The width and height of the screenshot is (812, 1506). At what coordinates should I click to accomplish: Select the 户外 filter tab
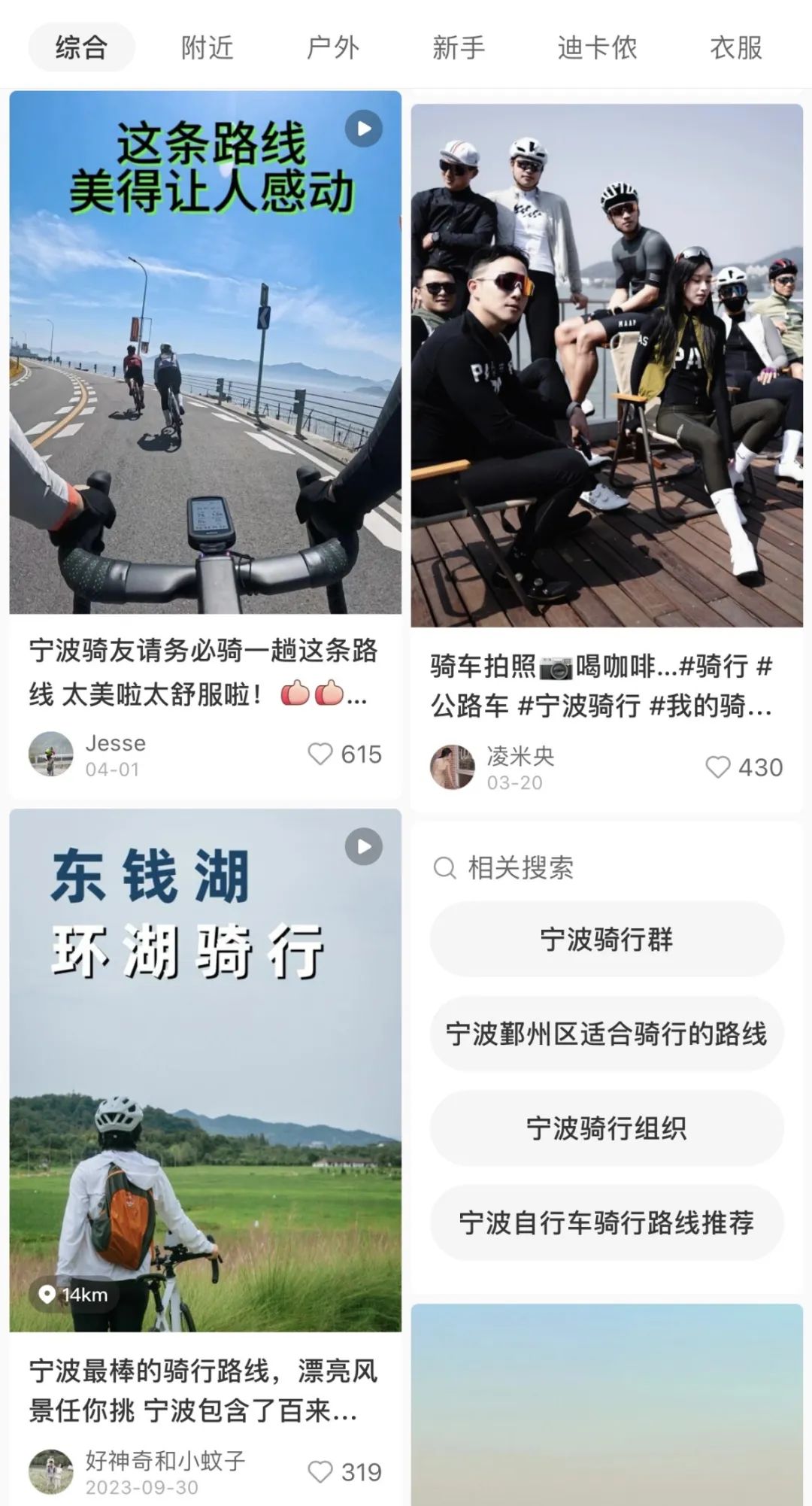[332, 48]
